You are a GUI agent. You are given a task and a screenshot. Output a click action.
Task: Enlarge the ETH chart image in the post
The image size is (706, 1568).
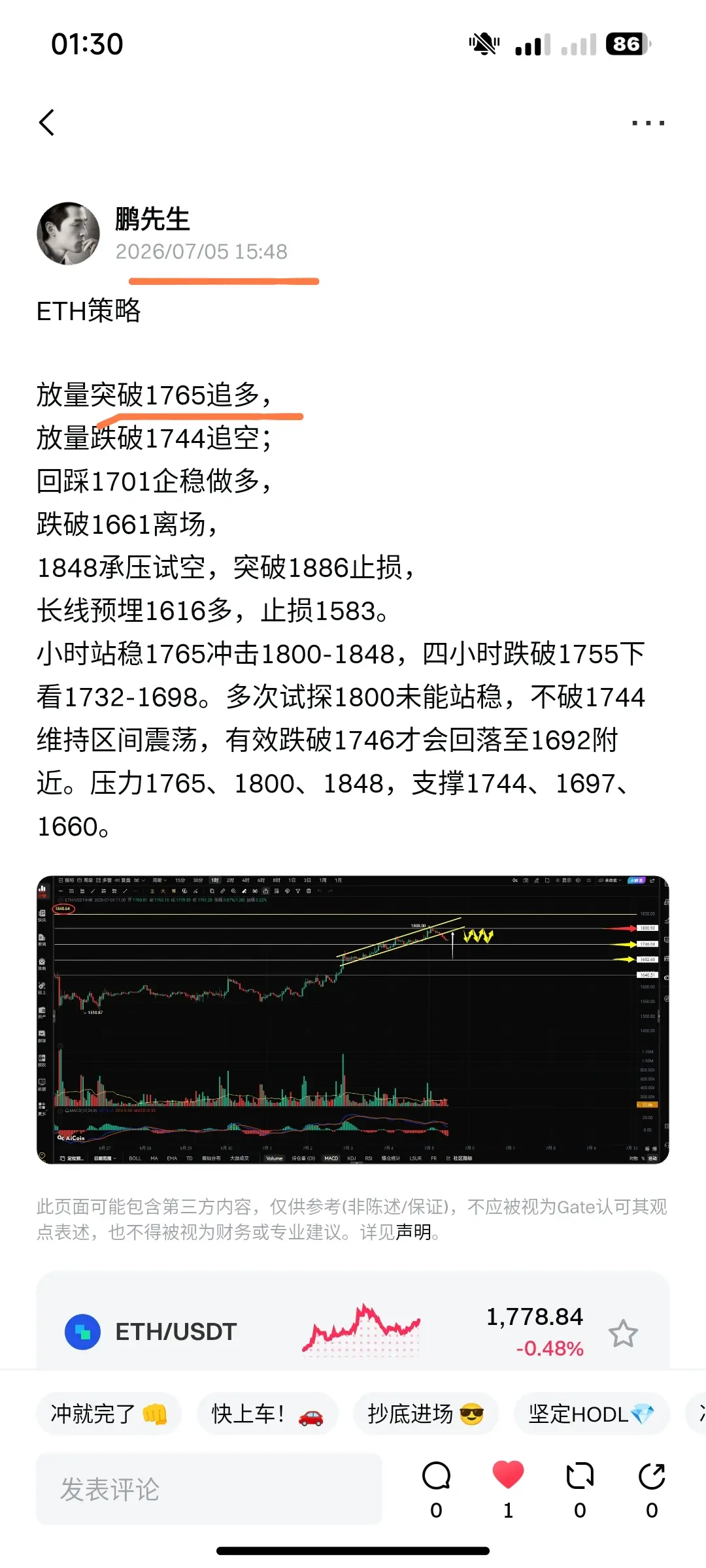[353, 1019]
